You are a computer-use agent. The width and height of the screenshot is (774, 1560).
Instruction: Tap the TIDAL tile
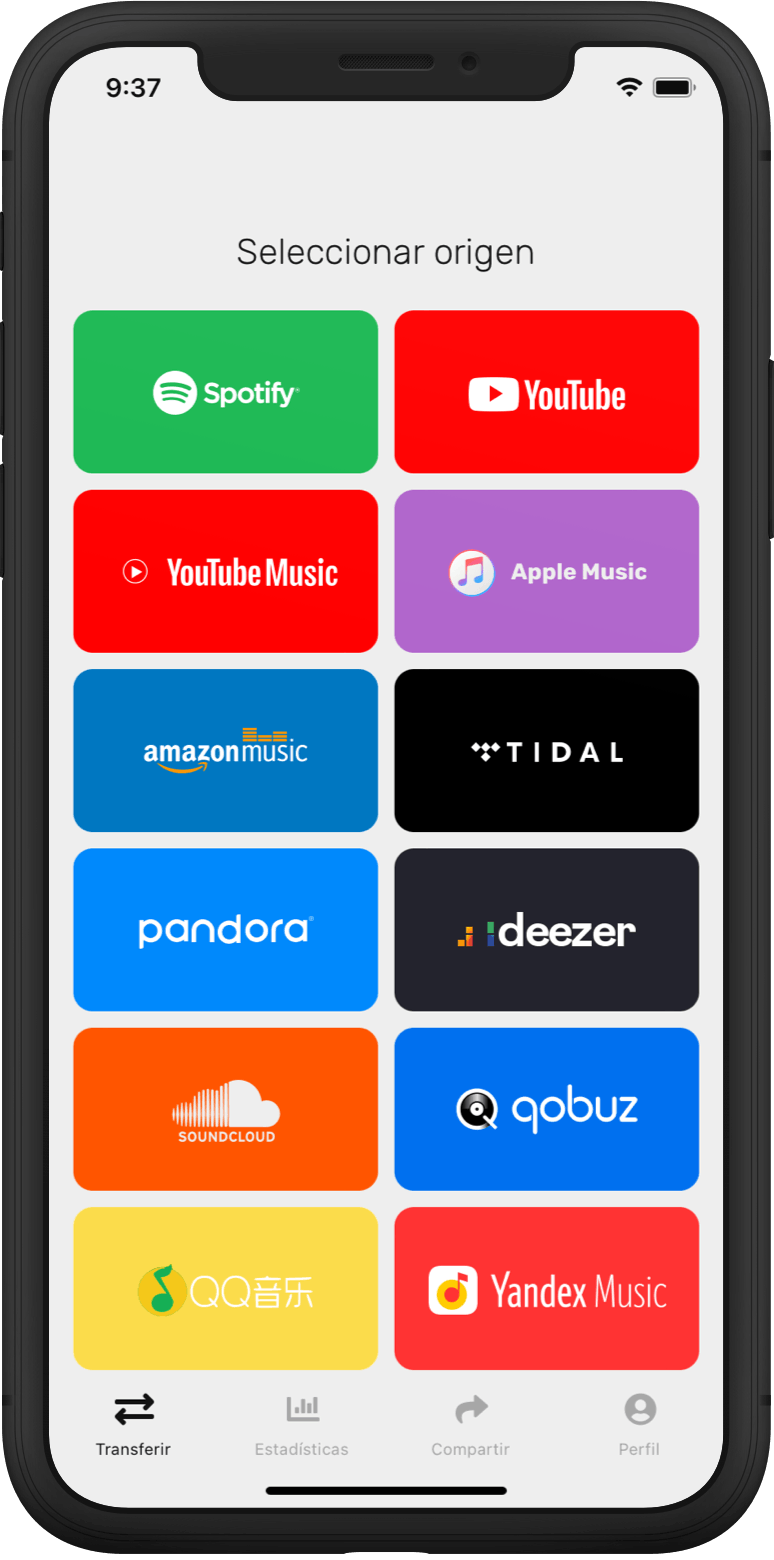tap(547, 750)
